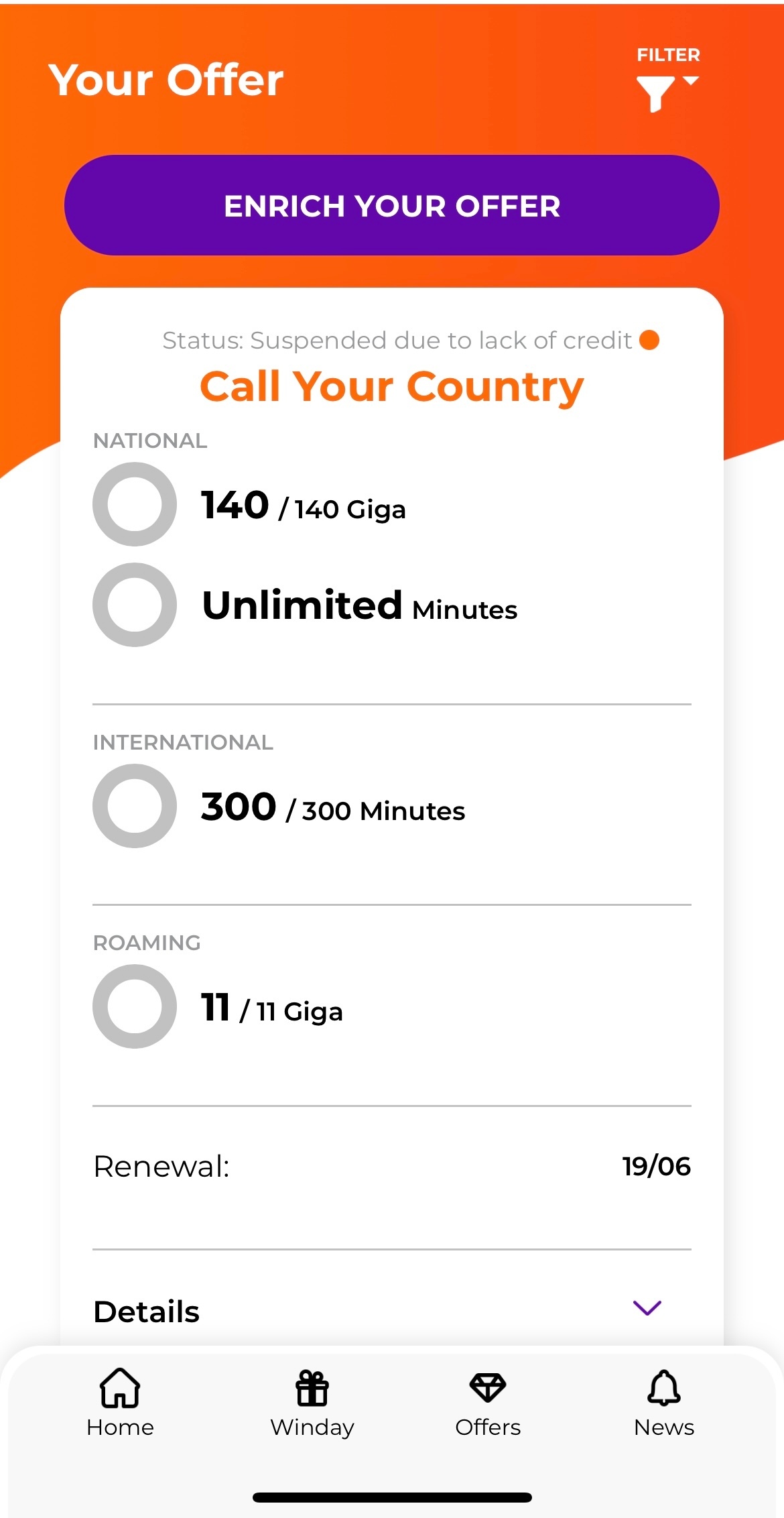Expand the Details section
Image resolution: width=784 pixels, height=1518 pixels.
392,1311
